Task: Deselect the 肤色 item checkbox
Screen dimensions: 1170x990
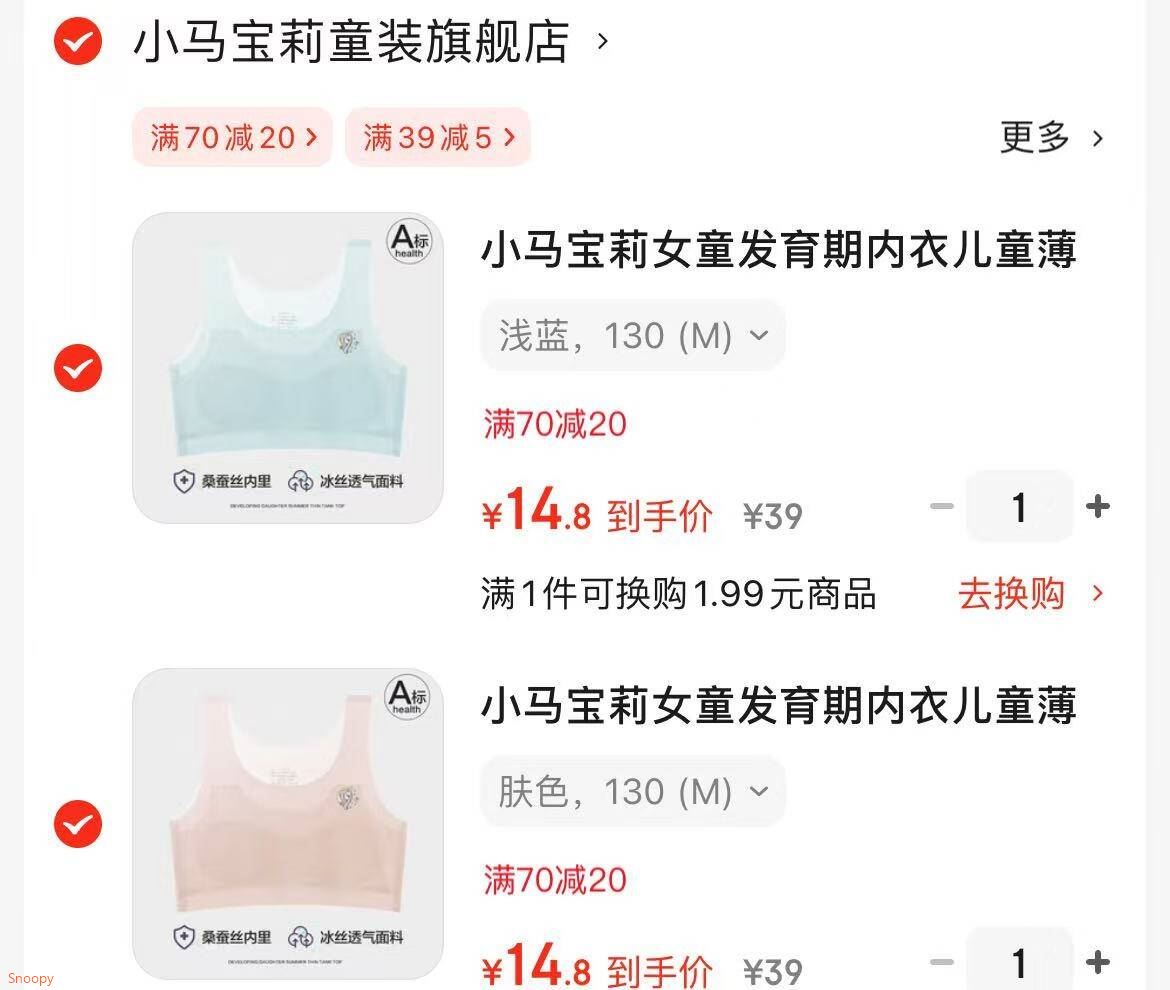Action: pyautogui.click(x=78, y=824)
